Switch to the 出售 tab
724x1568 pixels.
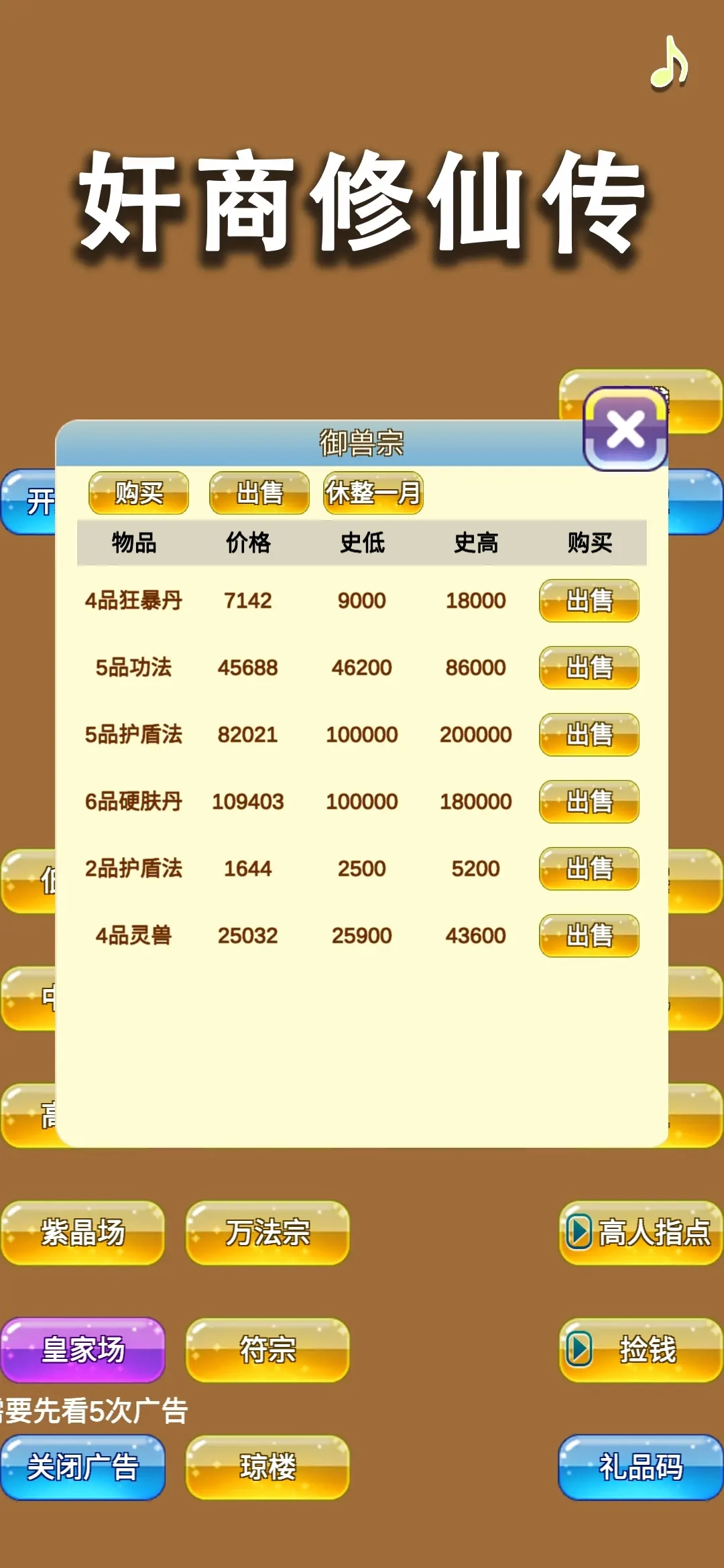(259, 493)
